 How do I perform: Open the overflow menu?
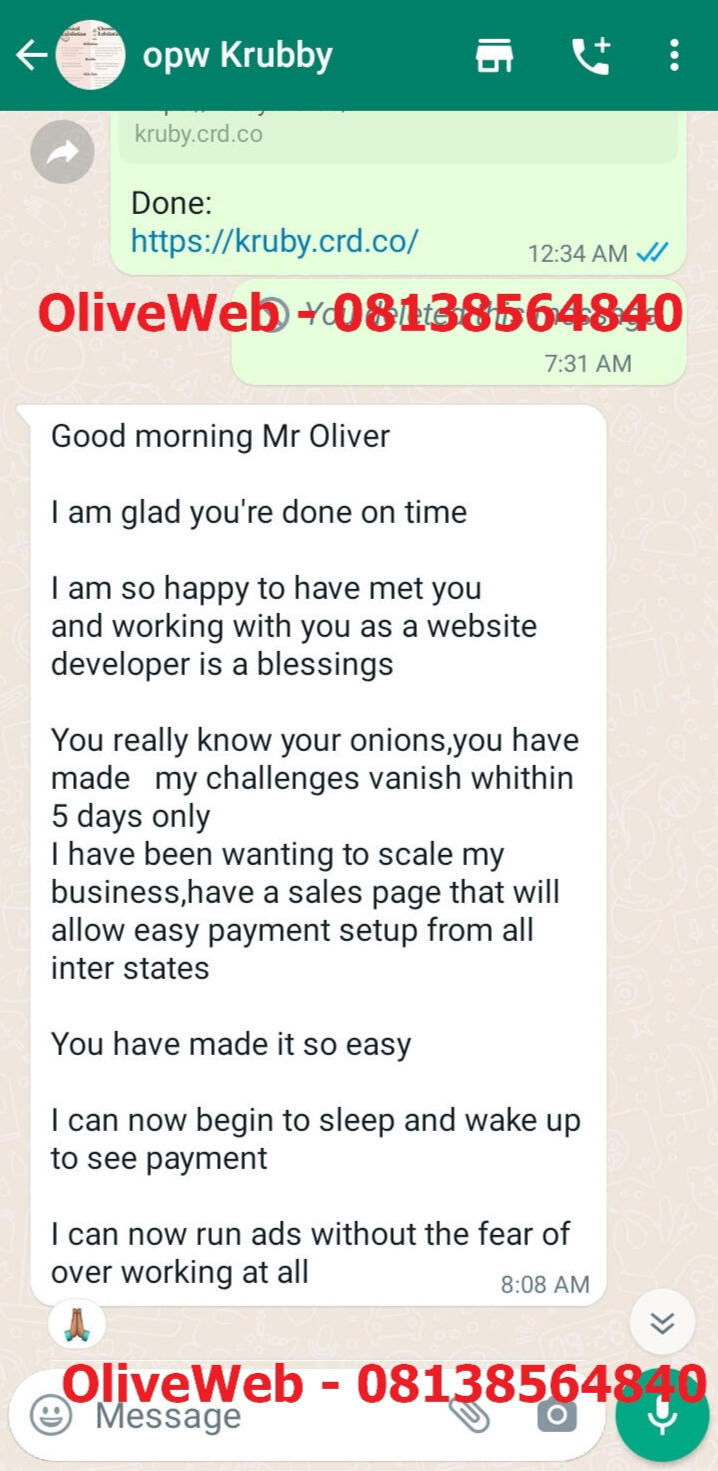(675, 55)
